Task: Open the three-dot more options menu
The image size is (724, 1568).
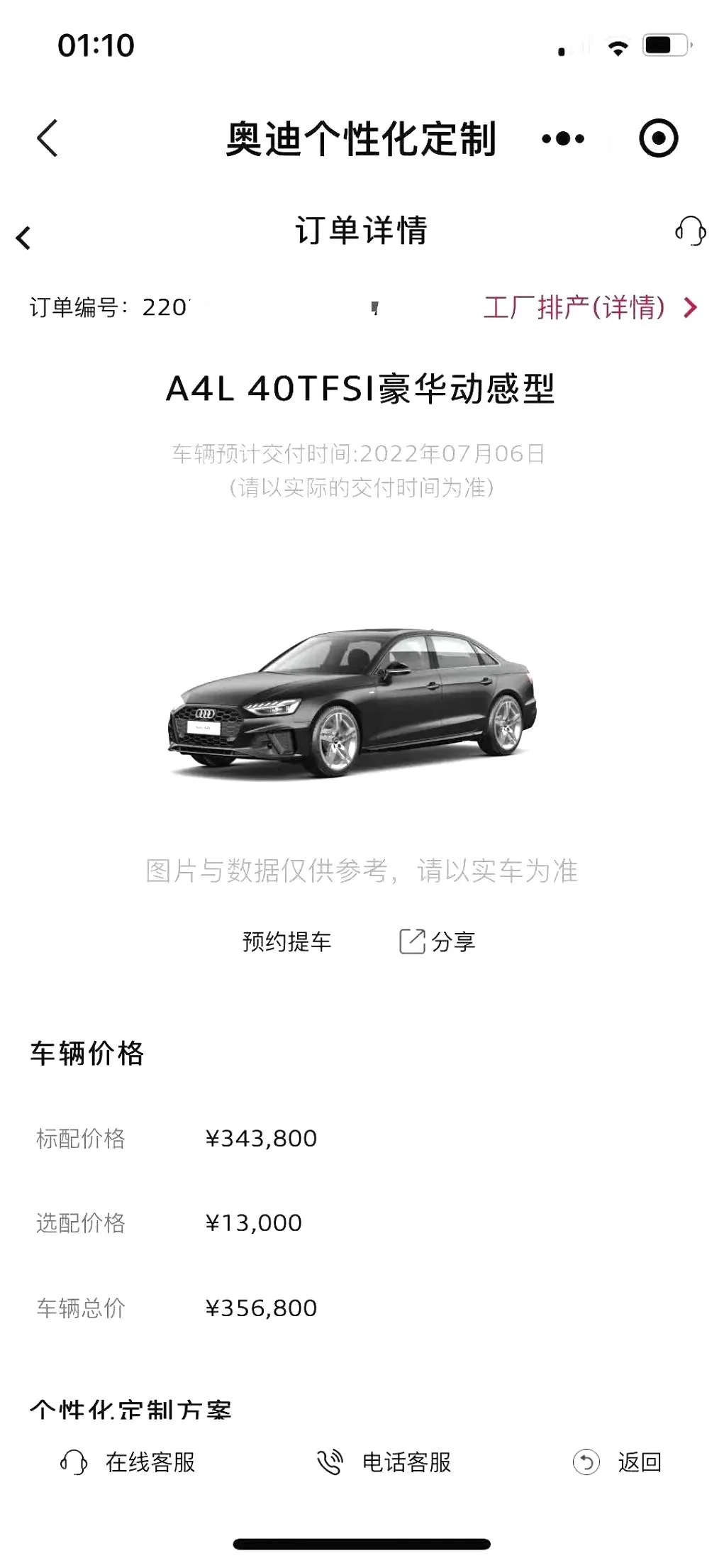Action: click(x=563, y=138)
